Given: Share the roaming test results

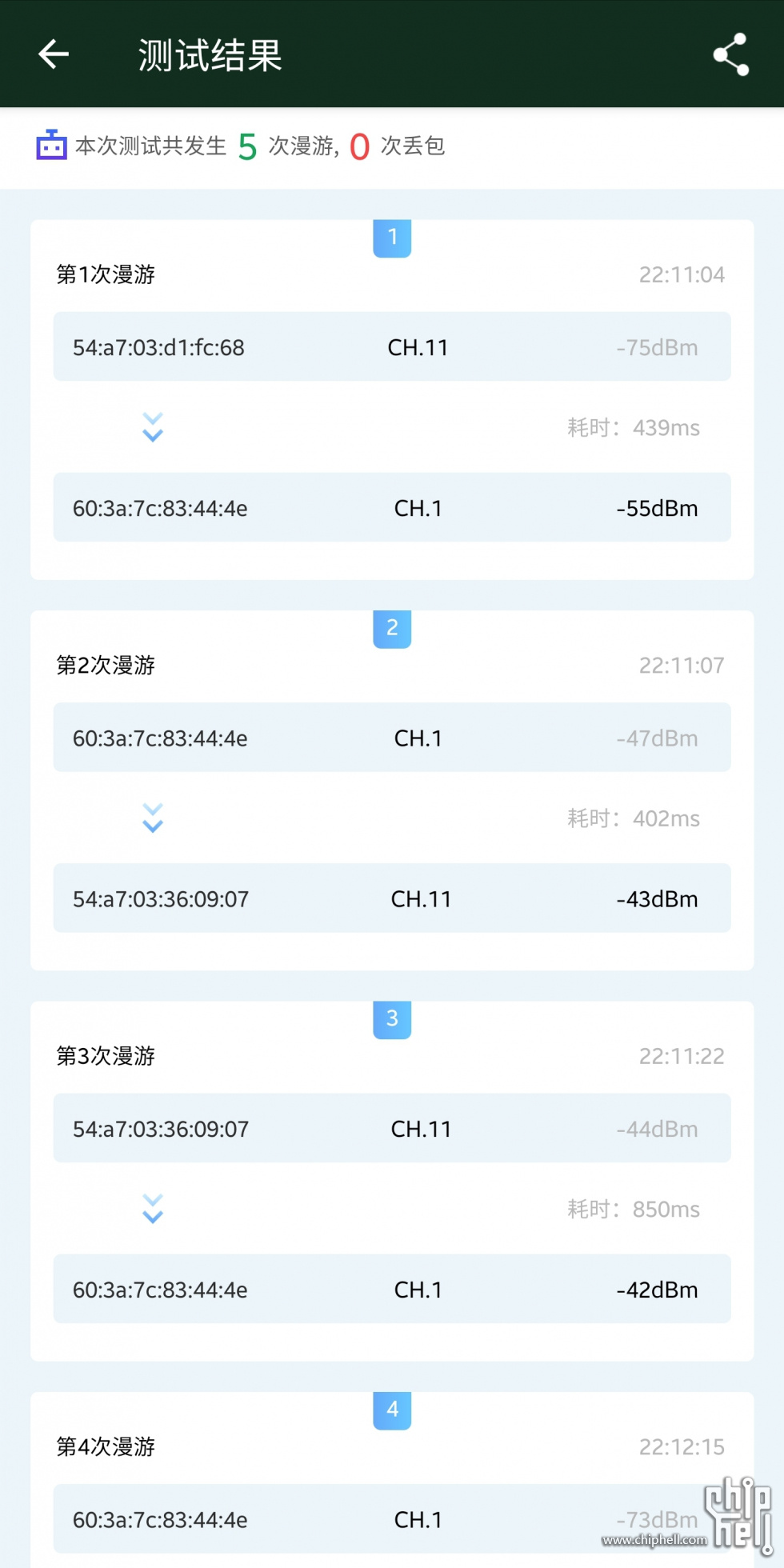Looking at the screenshot, I should pyautogui.click(x=731, y=54).
